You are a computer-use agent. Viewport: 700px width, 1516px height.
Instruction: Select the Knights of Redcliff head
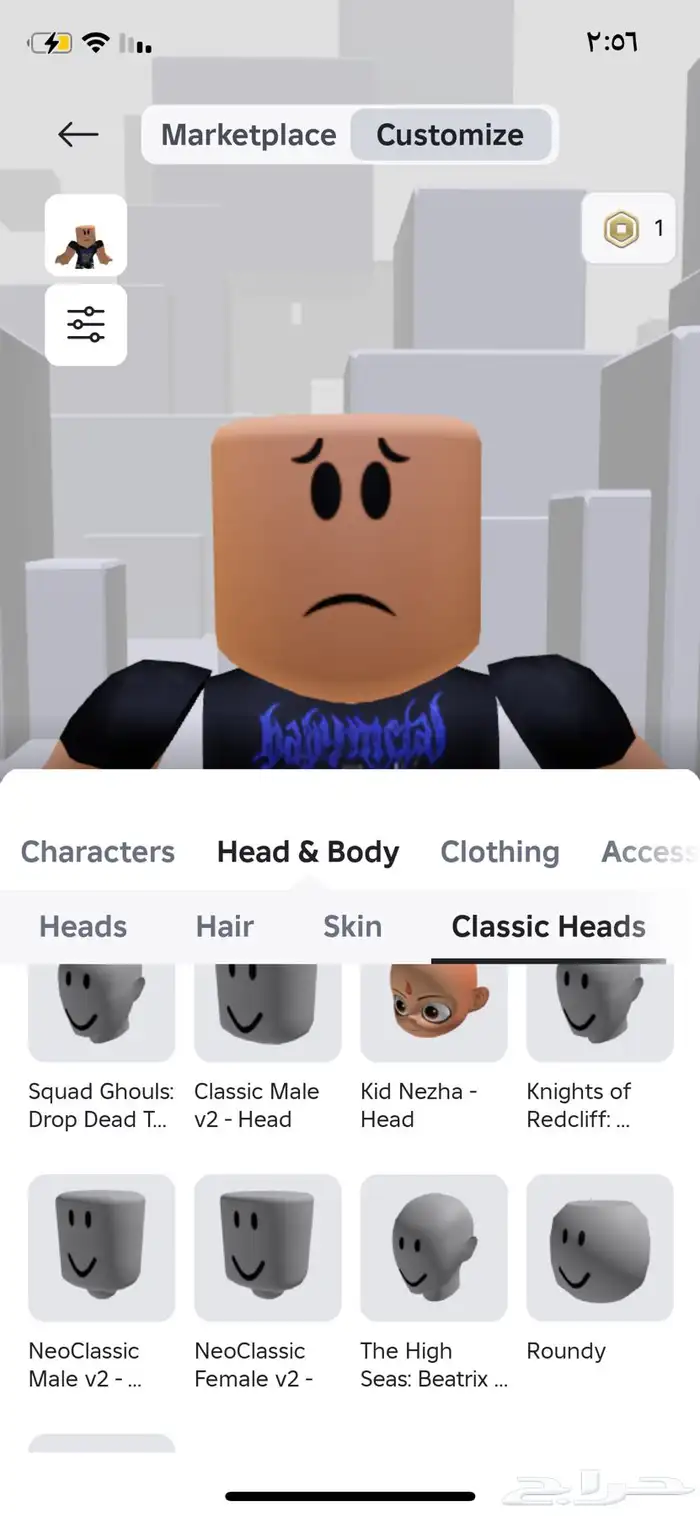coord(599,1010)
